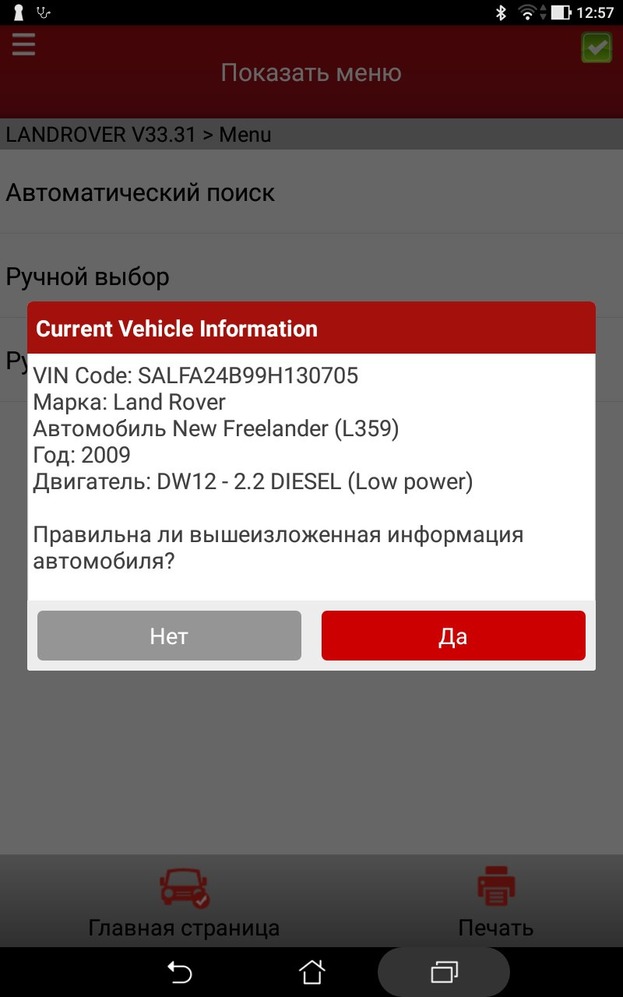
Task: Confirm vehicle info with Да button
Action: [x=453, y=636]
